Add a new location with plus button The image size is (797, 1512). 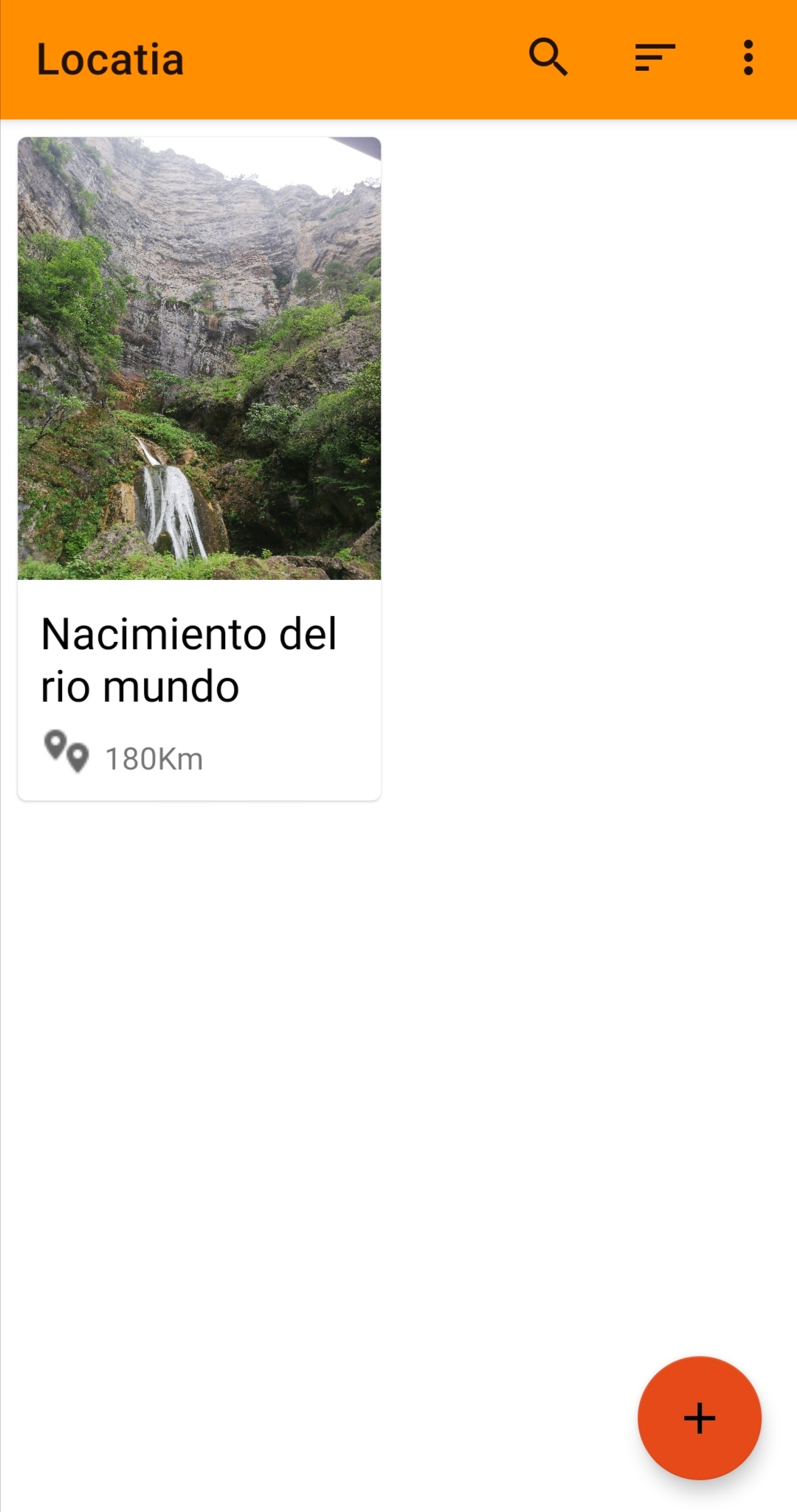tap(699, 1418)
